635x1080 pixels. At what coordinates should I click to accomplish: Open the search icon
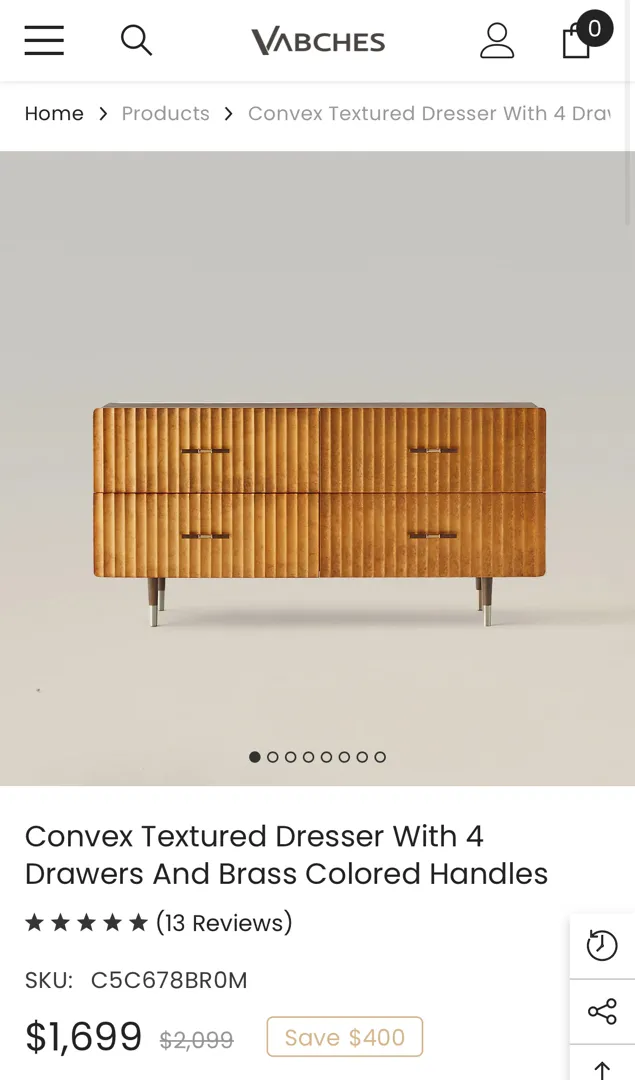(136, 40)
